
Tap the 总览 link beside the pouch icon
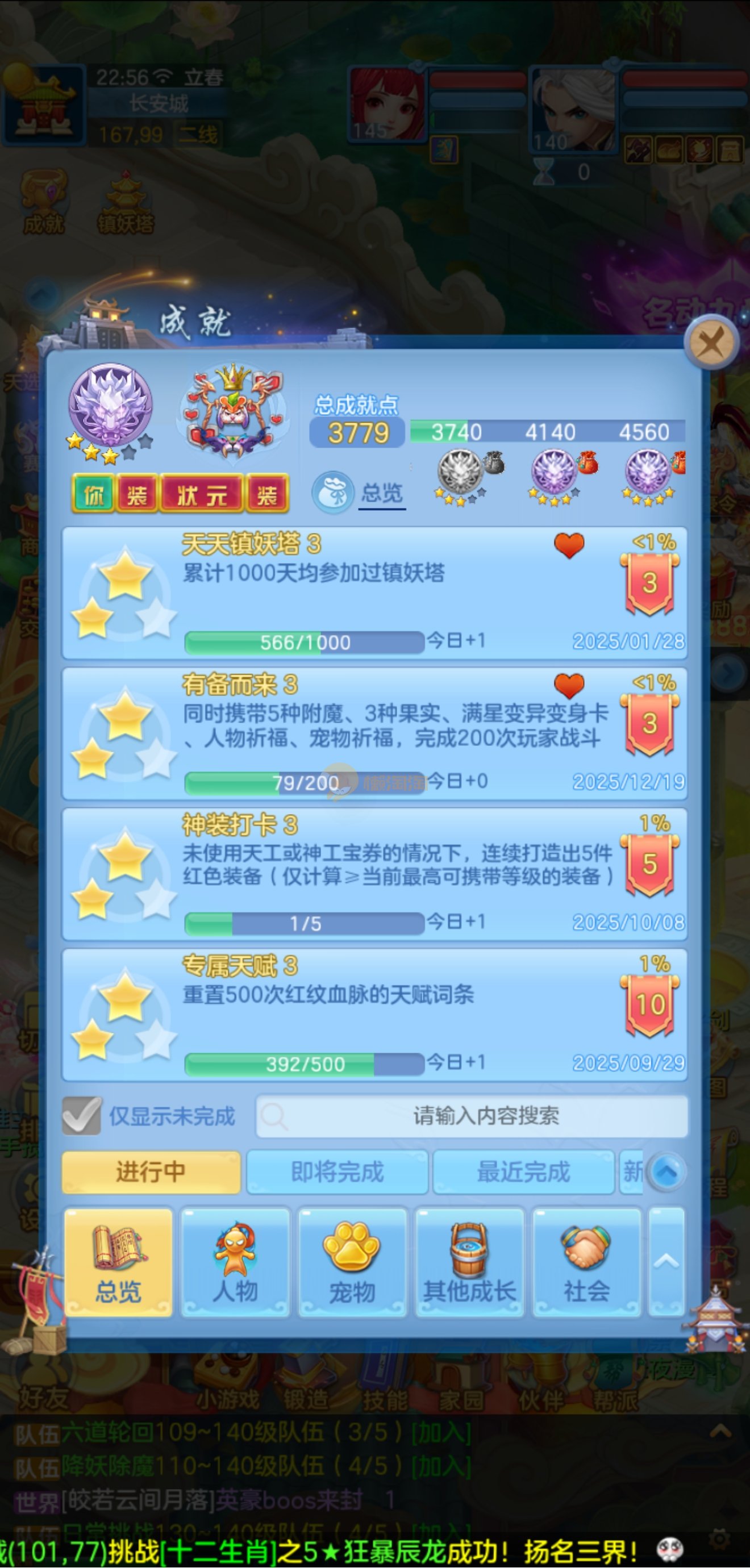pos(382,493)
